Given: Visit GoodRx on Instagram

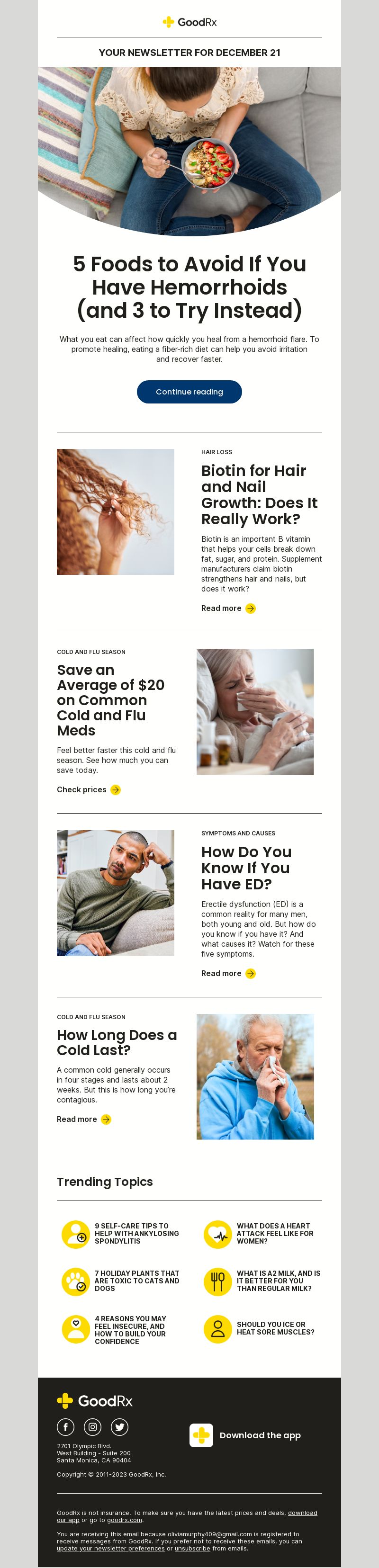Looking at the screenshot, I should coord(92,1427).
